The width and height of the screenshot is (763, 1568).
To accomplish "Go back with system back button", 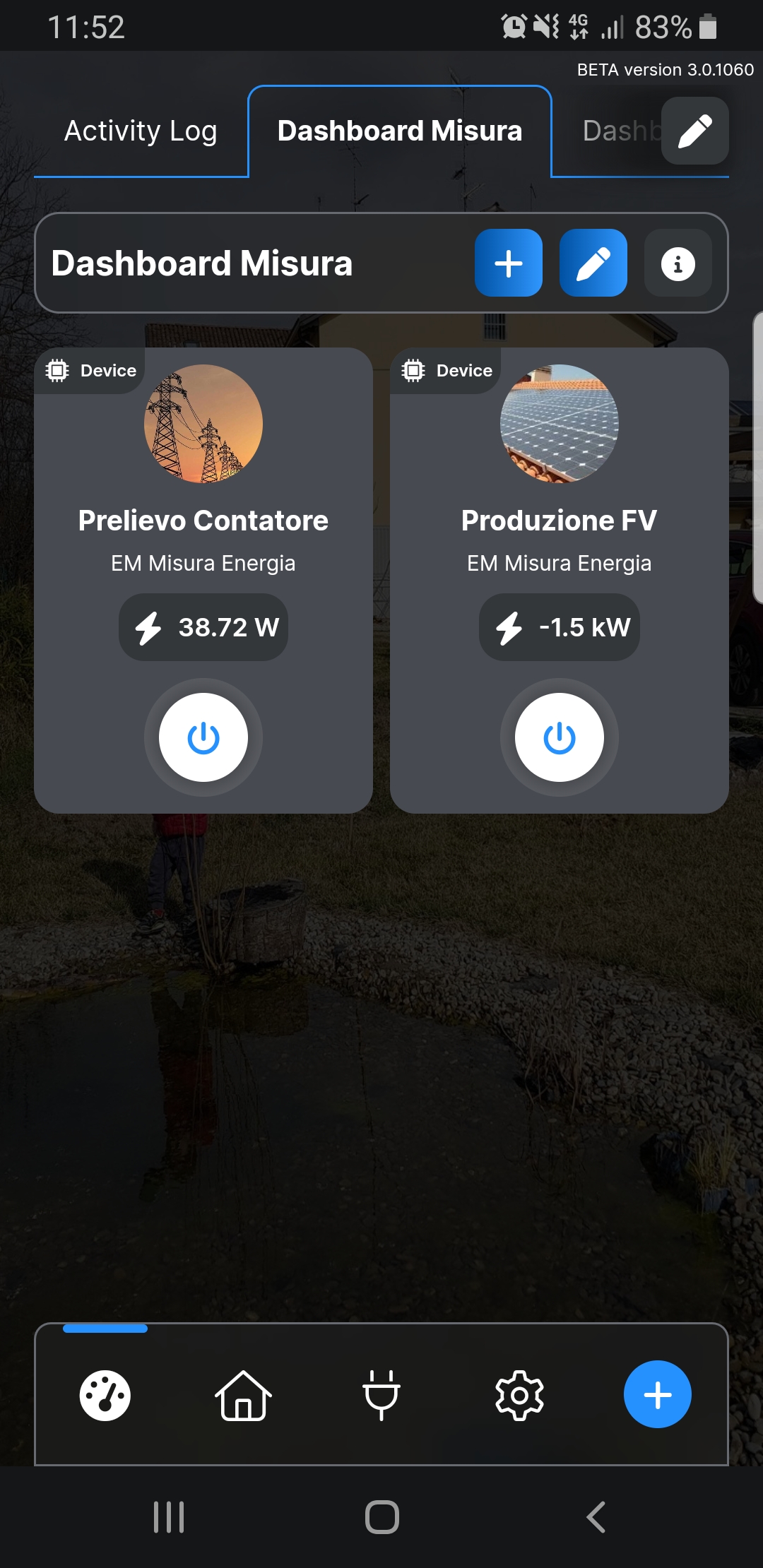I will click(596, 1516).
